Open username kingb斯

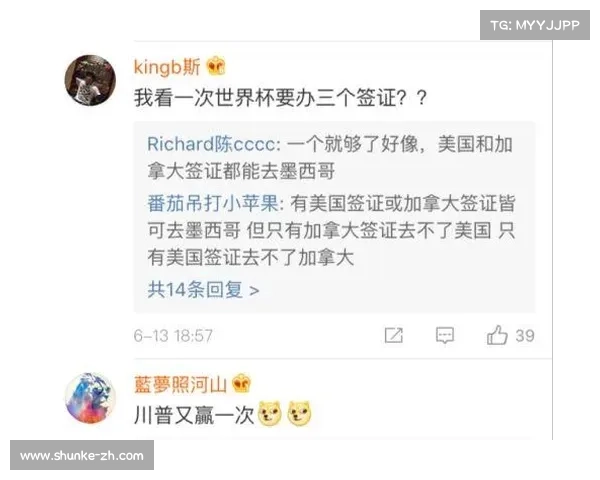[x=167, y=67]
